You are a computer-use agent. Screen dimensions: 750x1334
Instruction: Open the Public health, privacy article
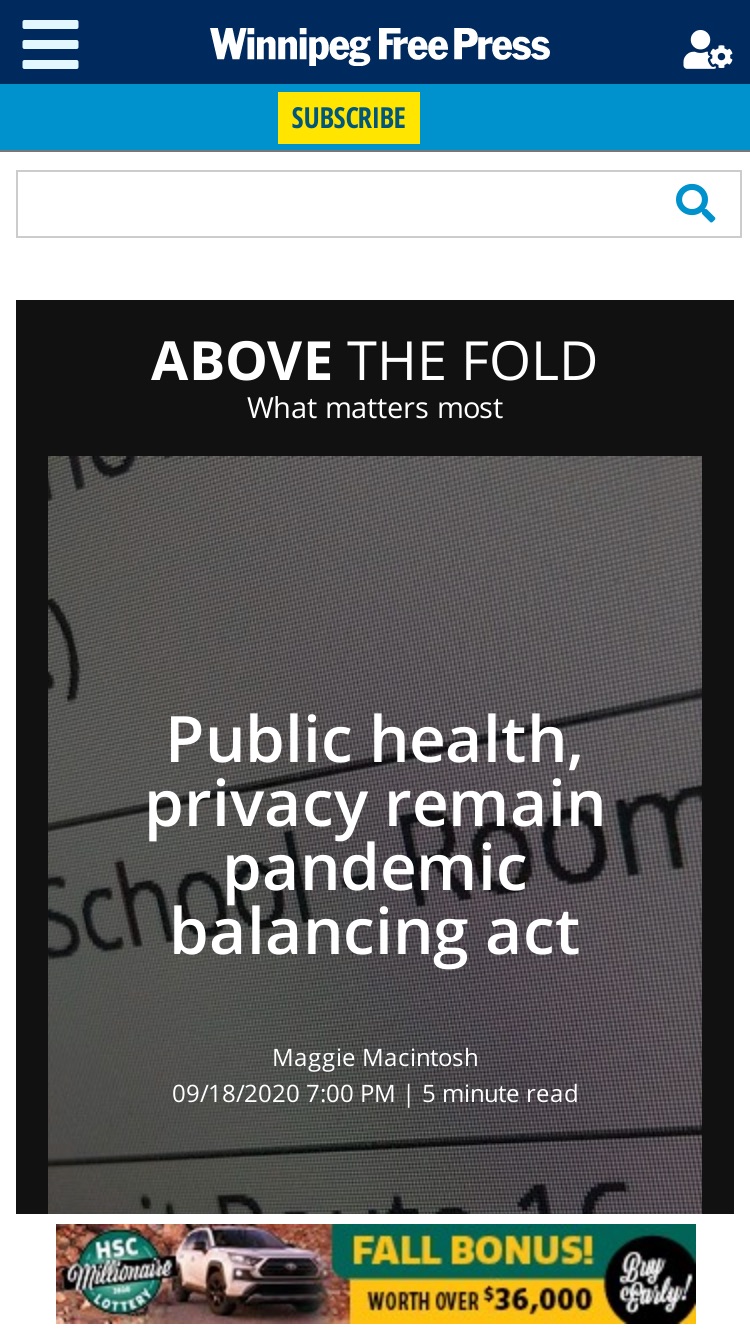(x=375, y=835)
